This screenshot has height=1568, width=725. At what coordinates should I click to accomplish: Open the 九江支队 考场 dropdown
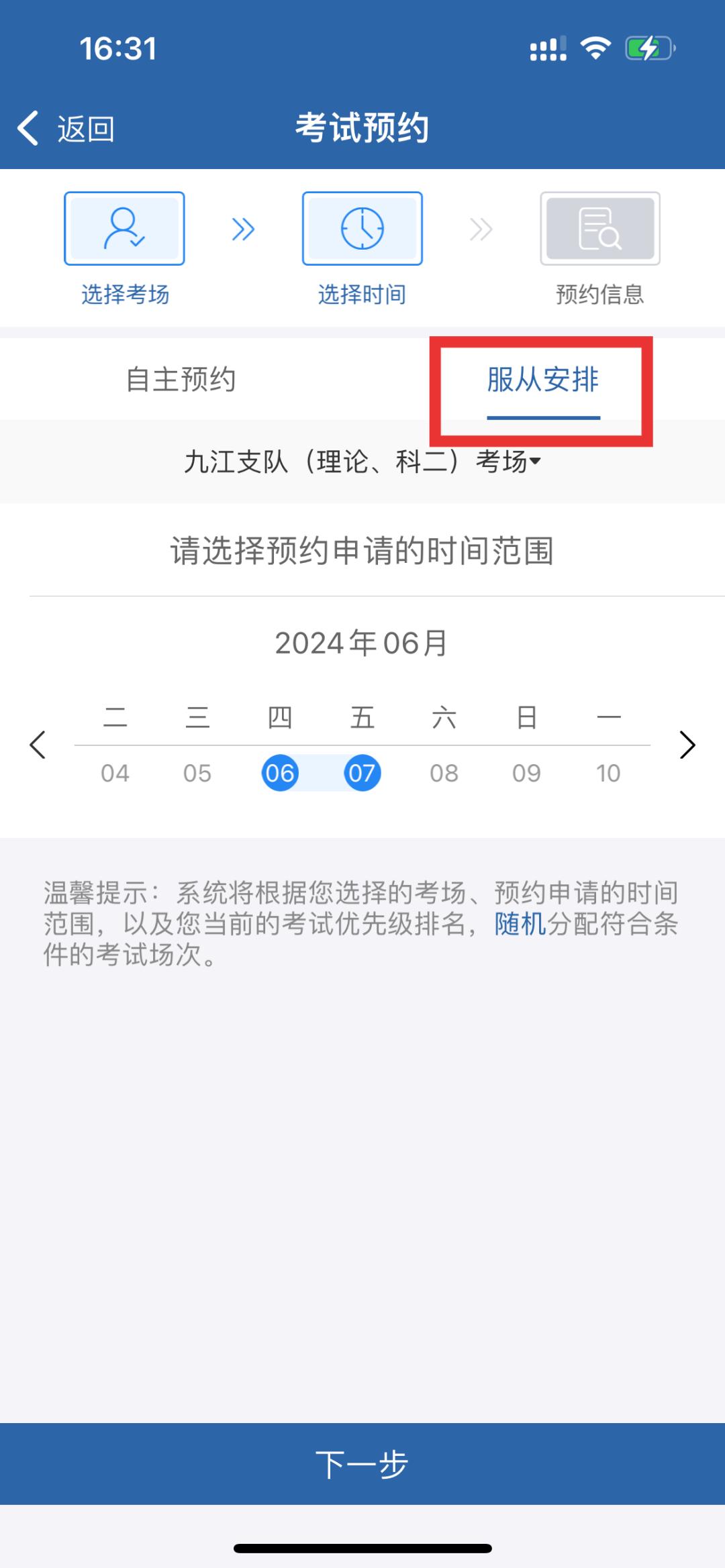362,462
